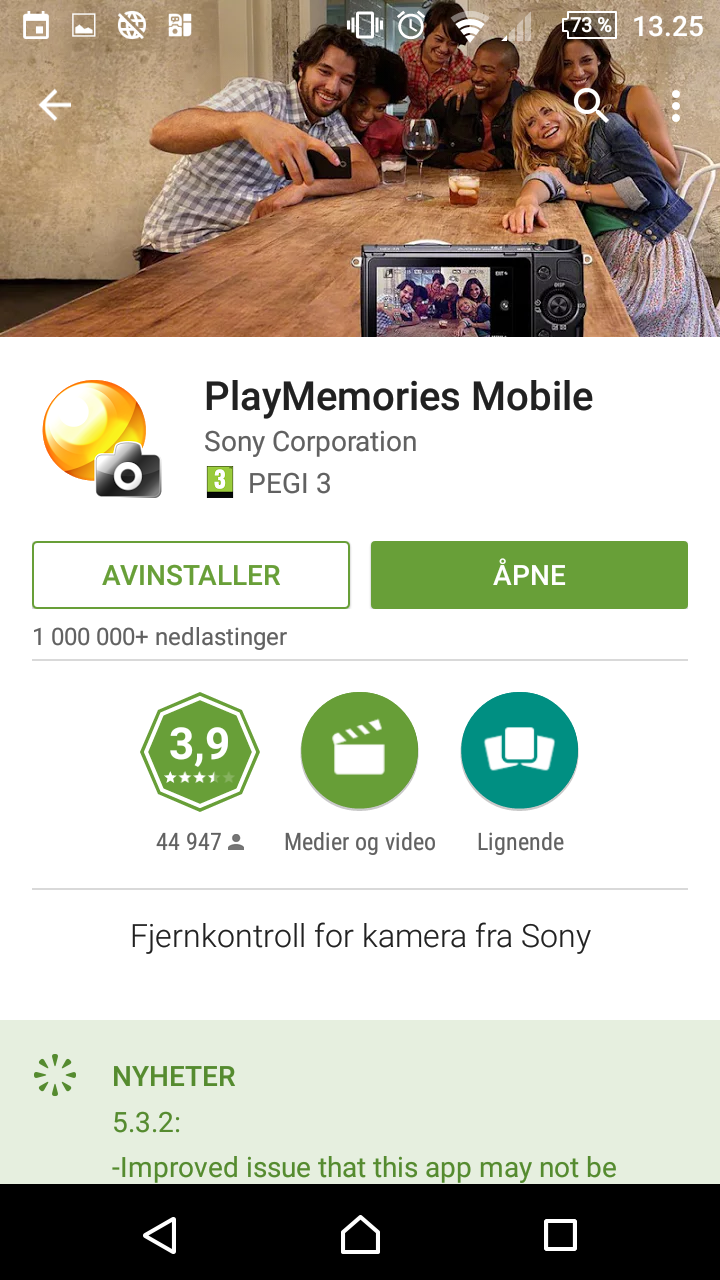Open Sony Corporation developer page
Viewport: 720px width, 1280px height.
click(x=310, y=442)
